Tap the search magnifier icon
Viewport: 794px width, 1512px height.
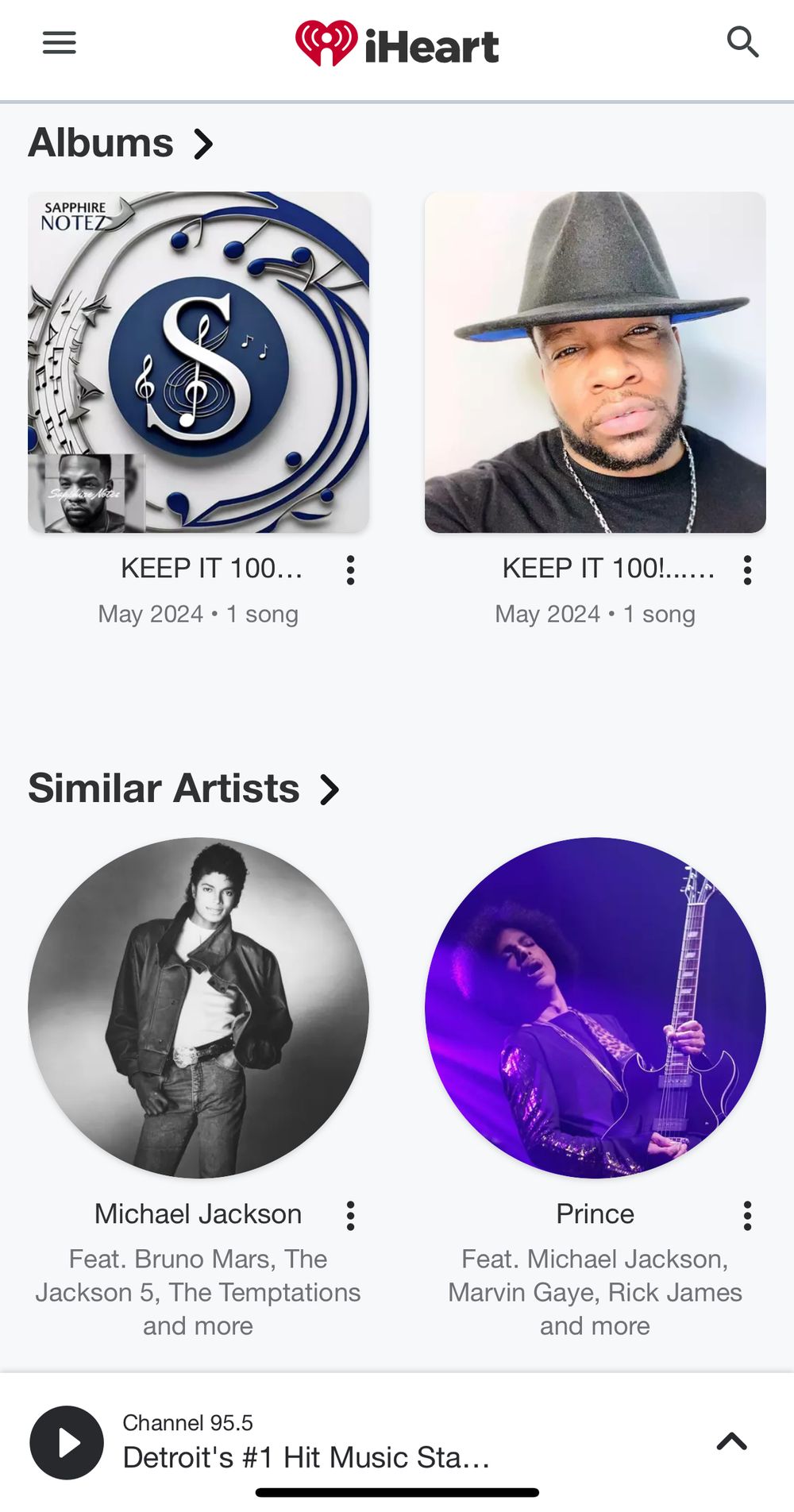point(742,42)
